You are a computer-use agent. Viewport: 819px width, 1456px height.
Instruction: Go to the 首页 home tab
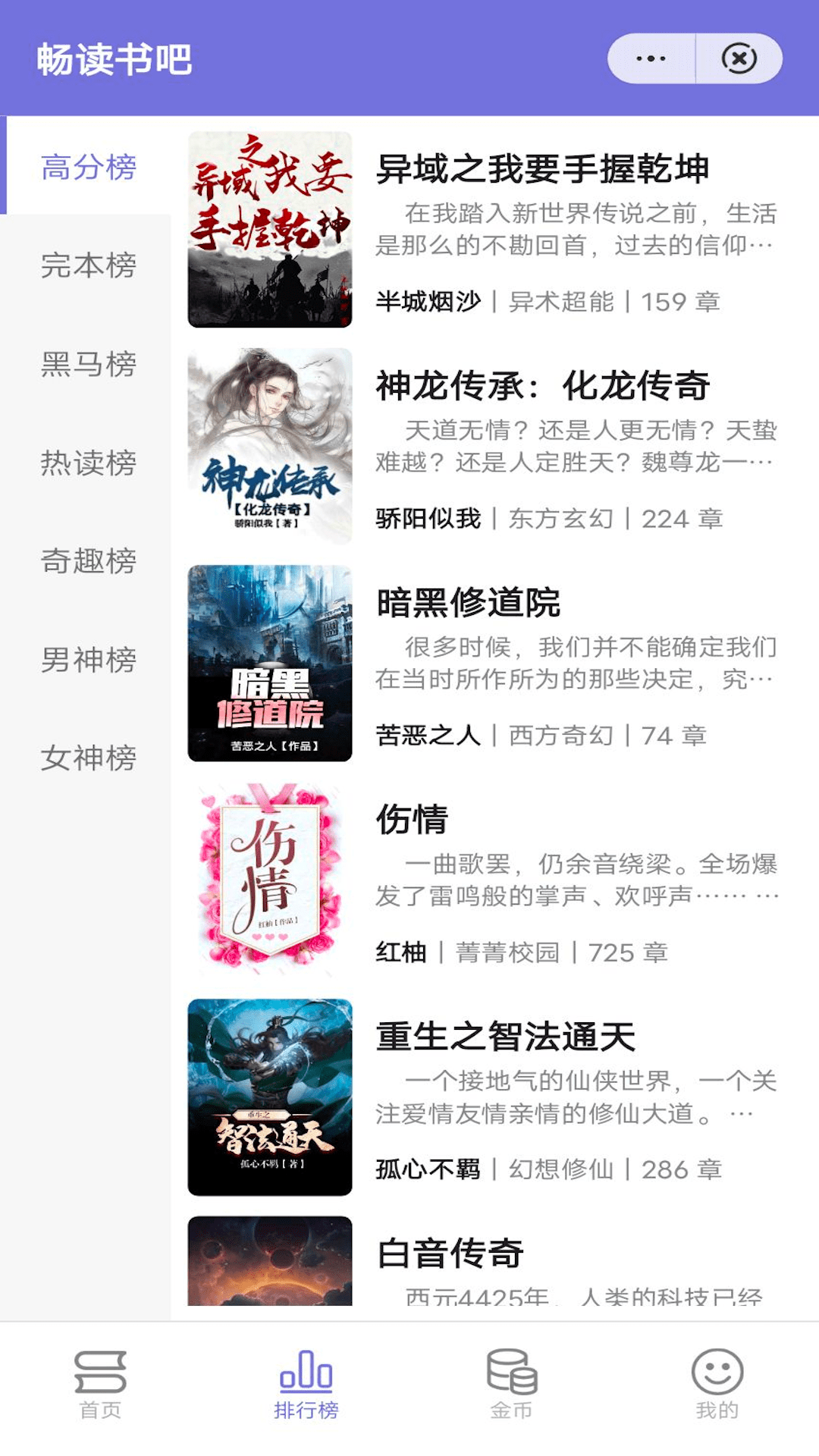(101, 1384)
